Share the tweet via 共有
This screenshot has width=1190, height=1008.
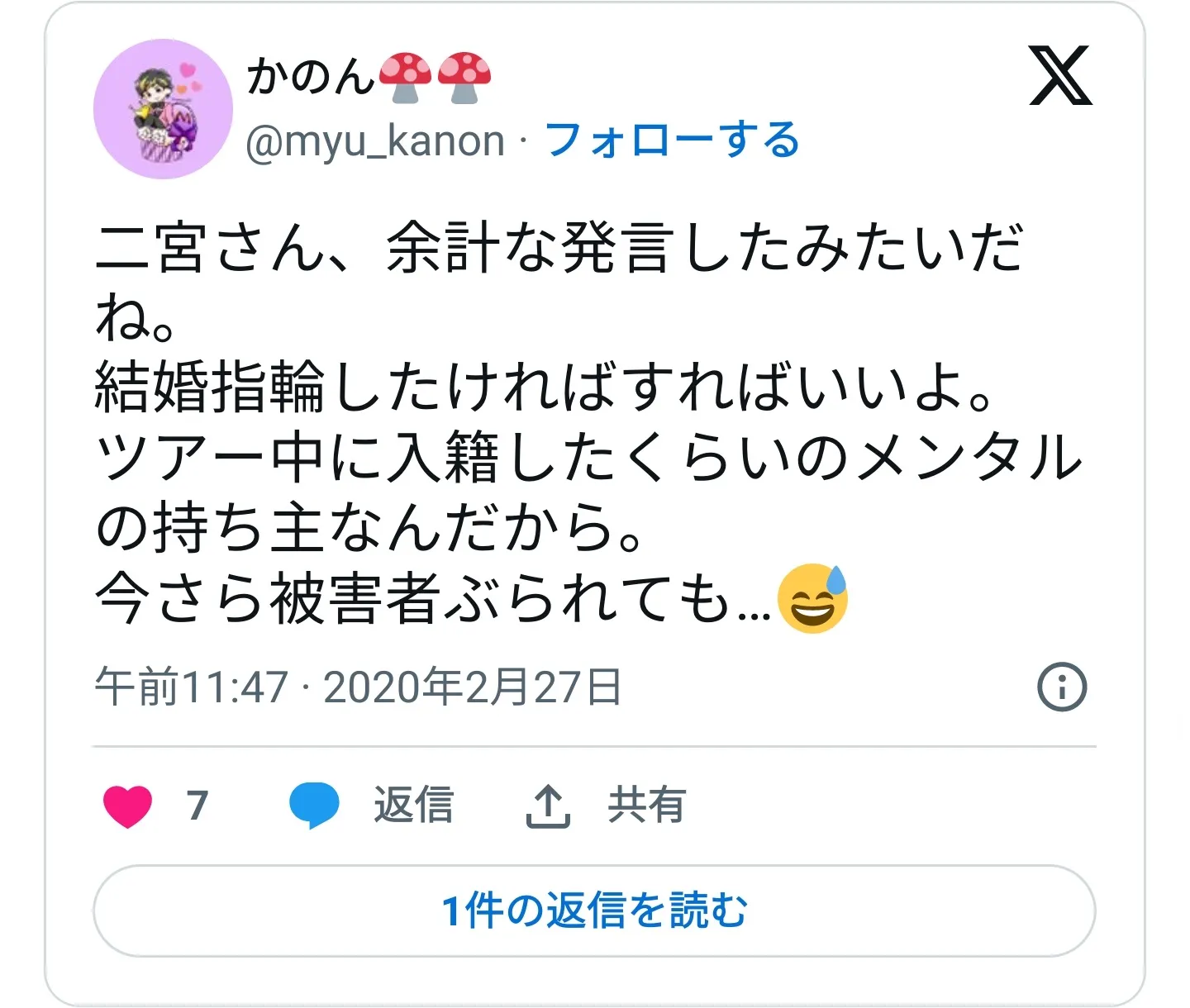tap(606, 806)
